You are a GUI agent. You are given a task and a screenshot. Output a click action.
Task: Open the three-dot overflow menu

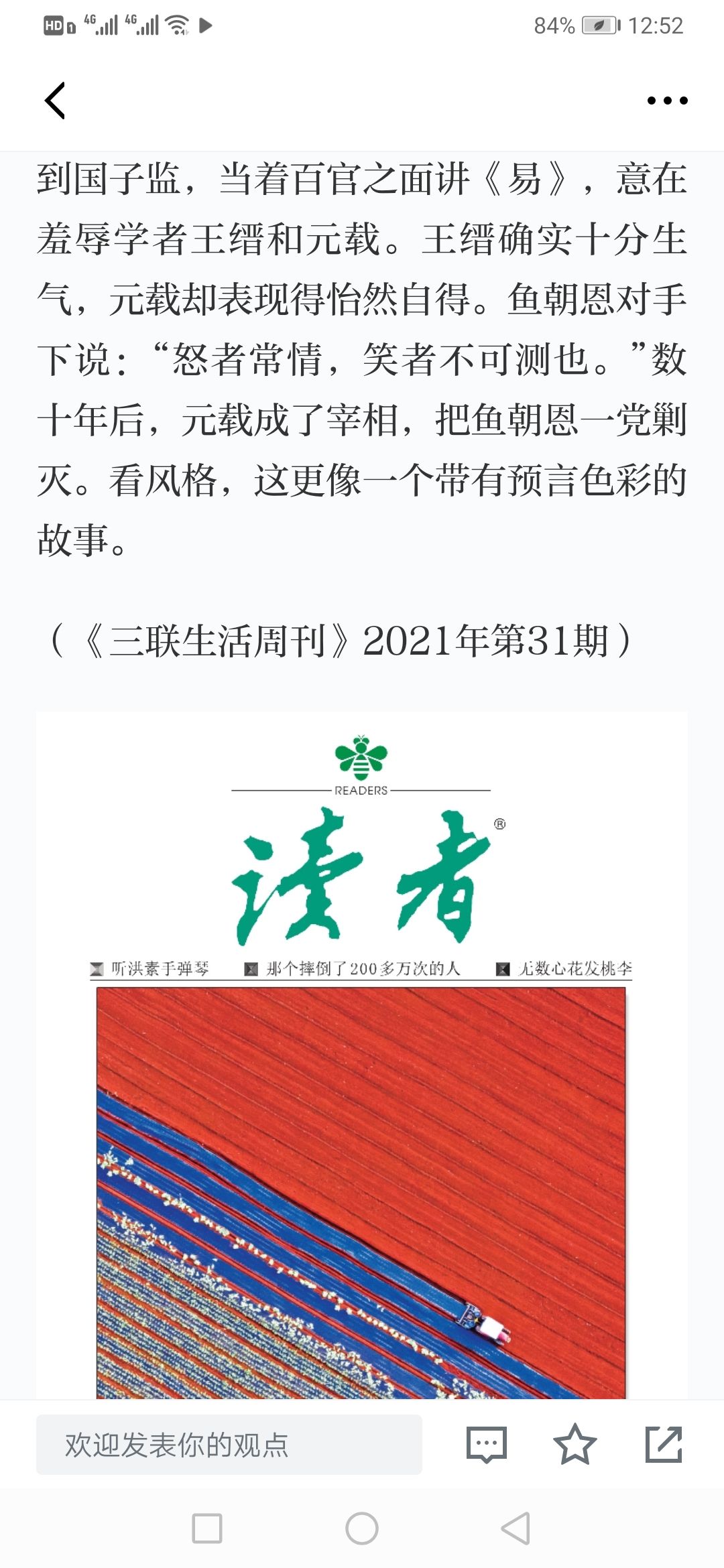[x=667, y=101]
